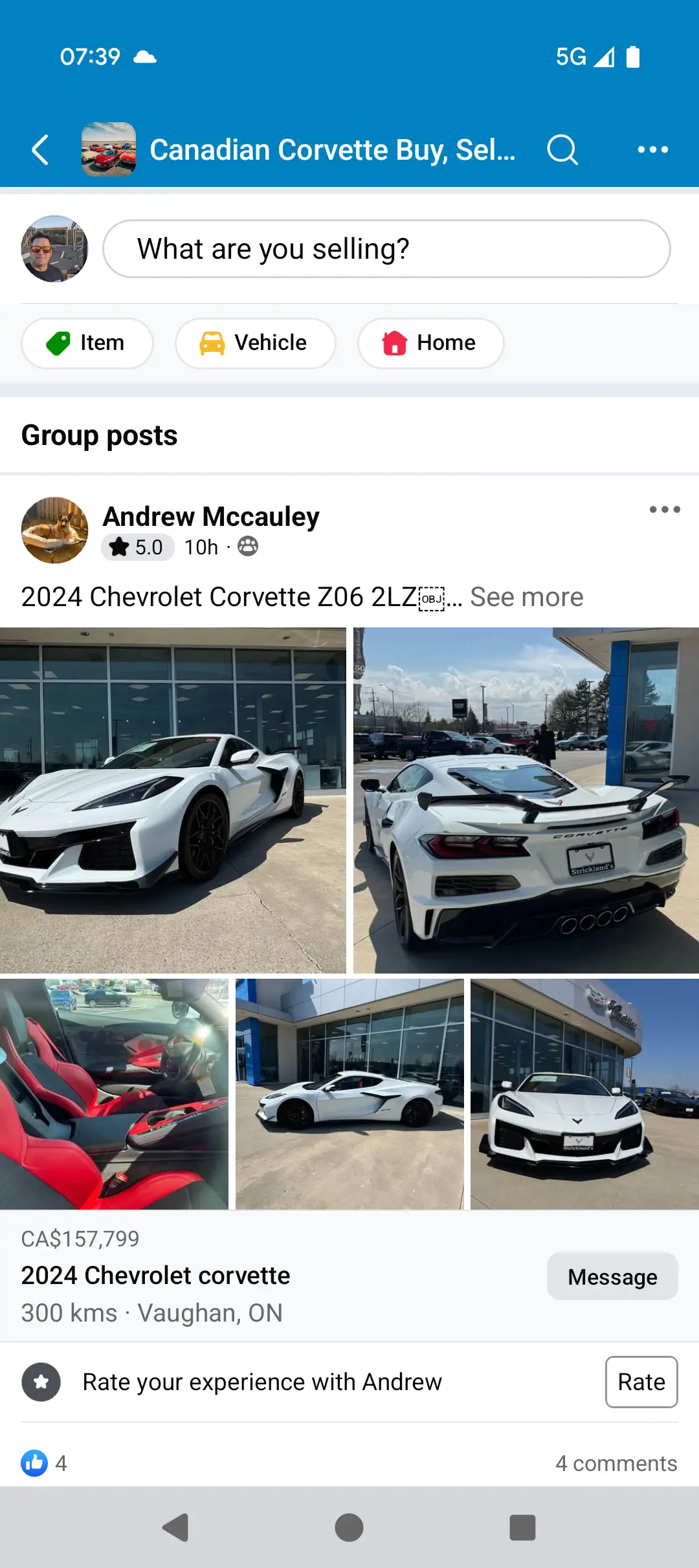699x1568 pixels.
Task: View the red interior seats photo
Action: tap(114, 1094)
